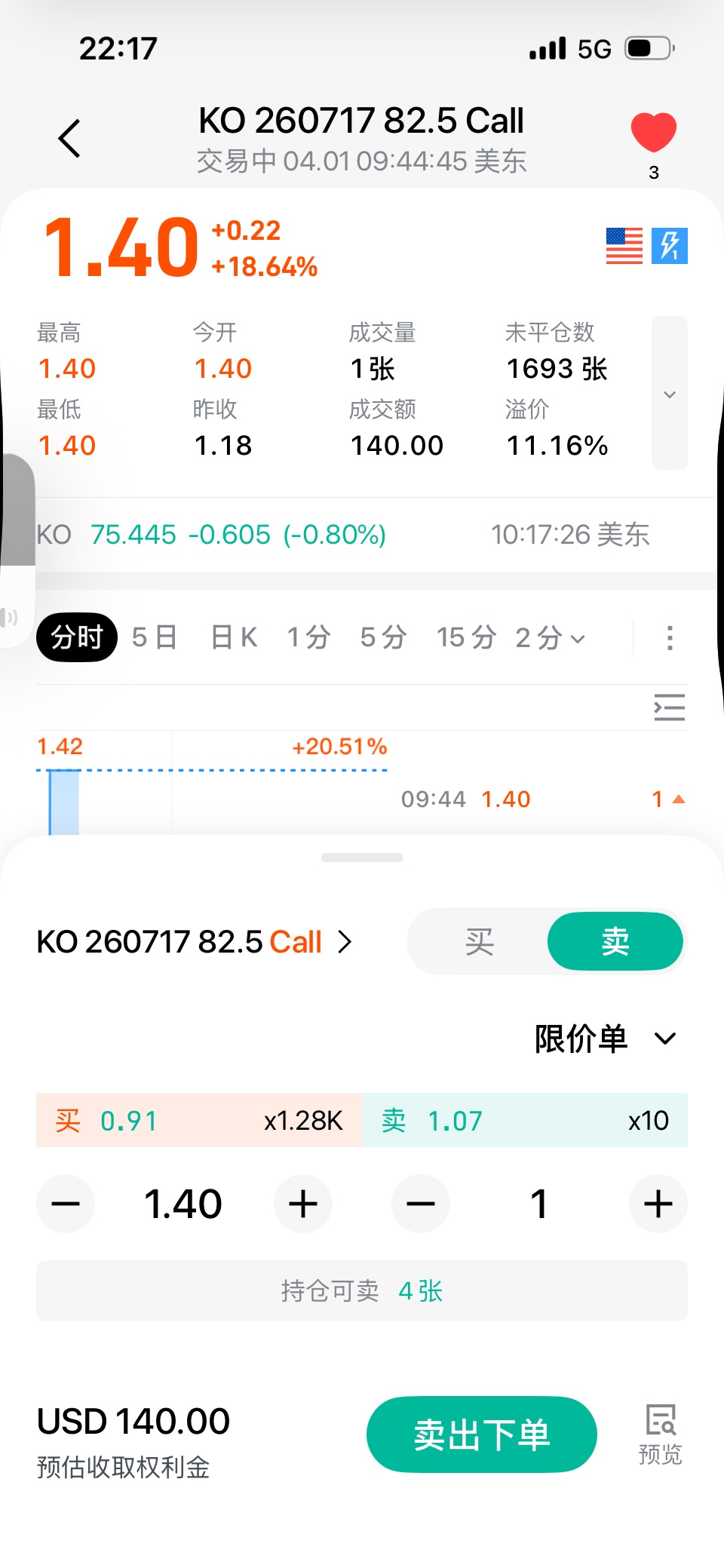This screenshot has height=1568, width=724.
Task: Open the 2分 interval dropdown
Action: [550, 638]
